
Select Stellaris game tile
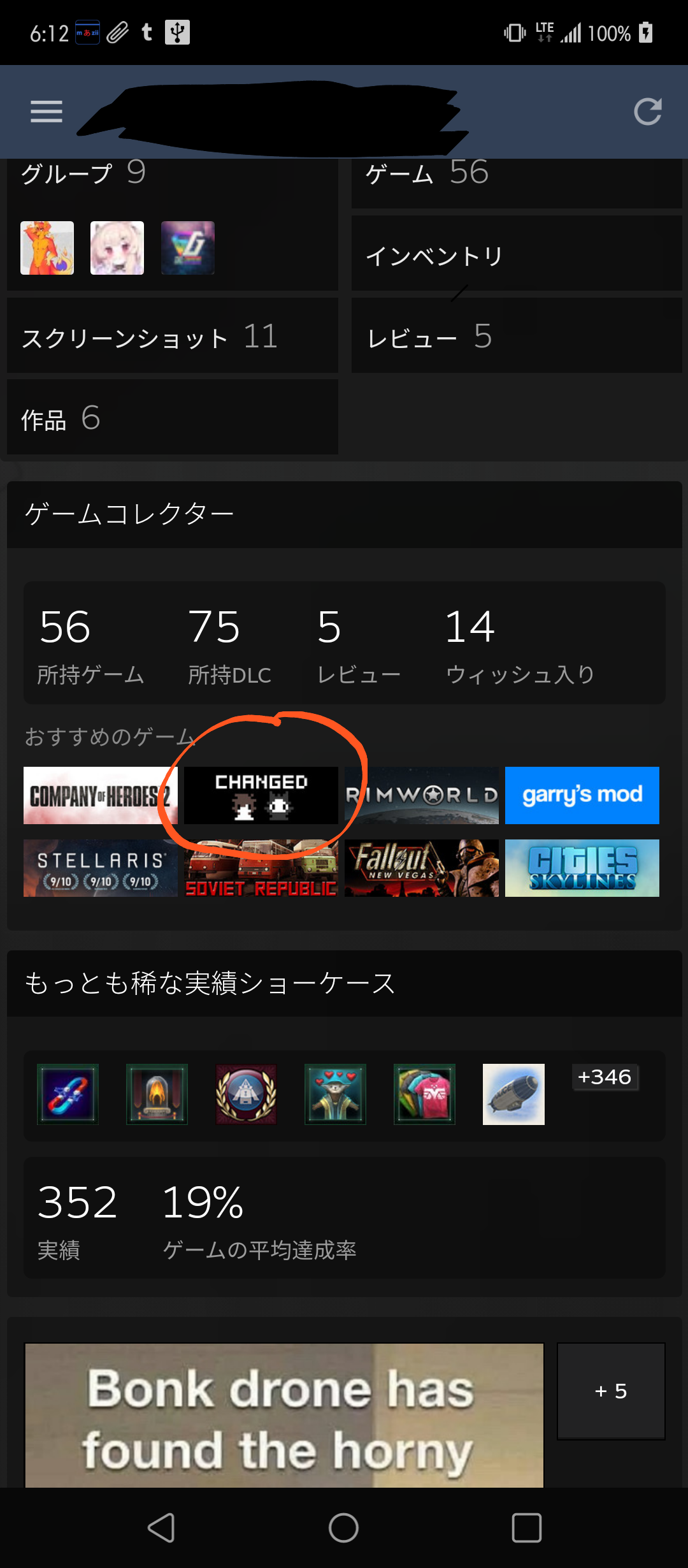click(x=101, y=868)
